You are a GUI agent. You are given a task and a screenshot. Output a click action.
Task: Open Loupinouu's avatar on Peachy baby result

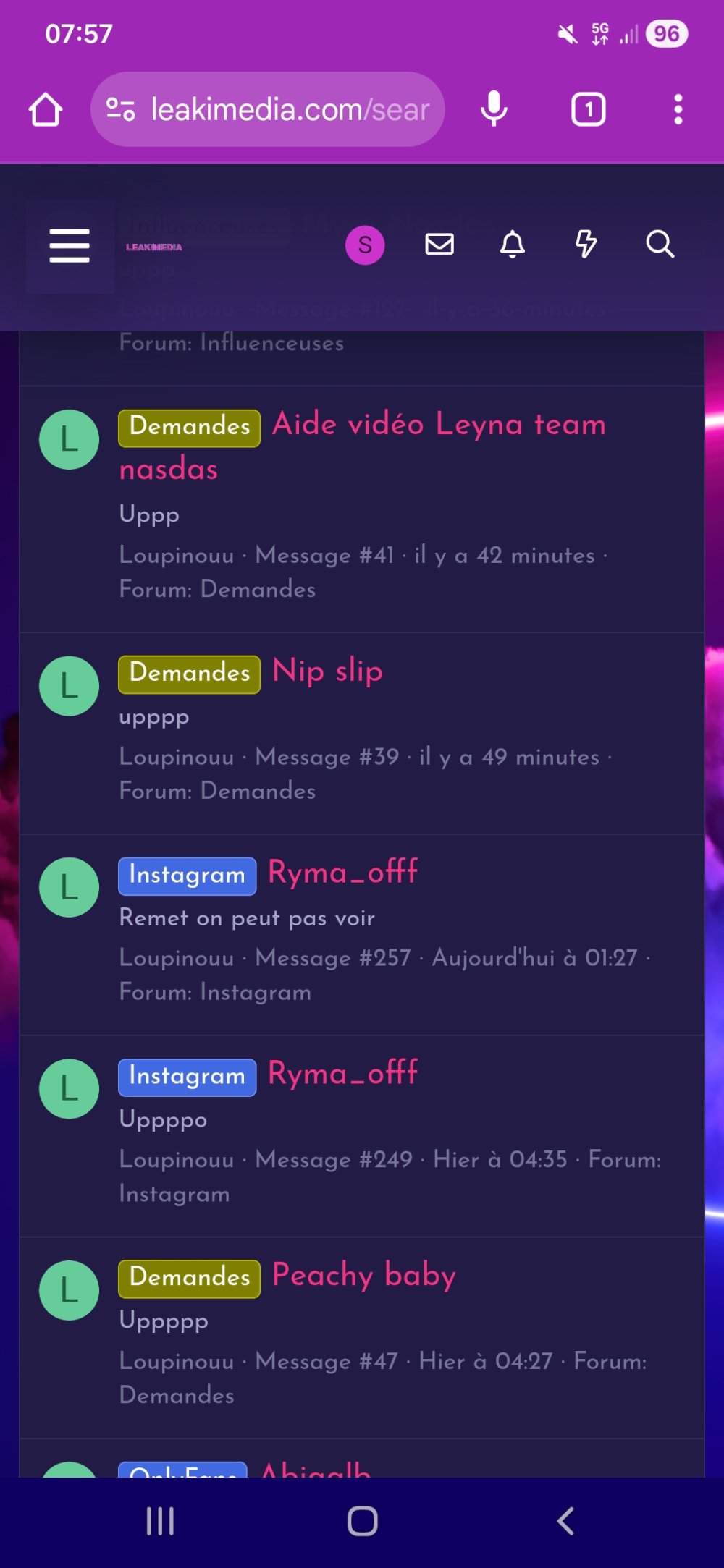(69, 1290)
